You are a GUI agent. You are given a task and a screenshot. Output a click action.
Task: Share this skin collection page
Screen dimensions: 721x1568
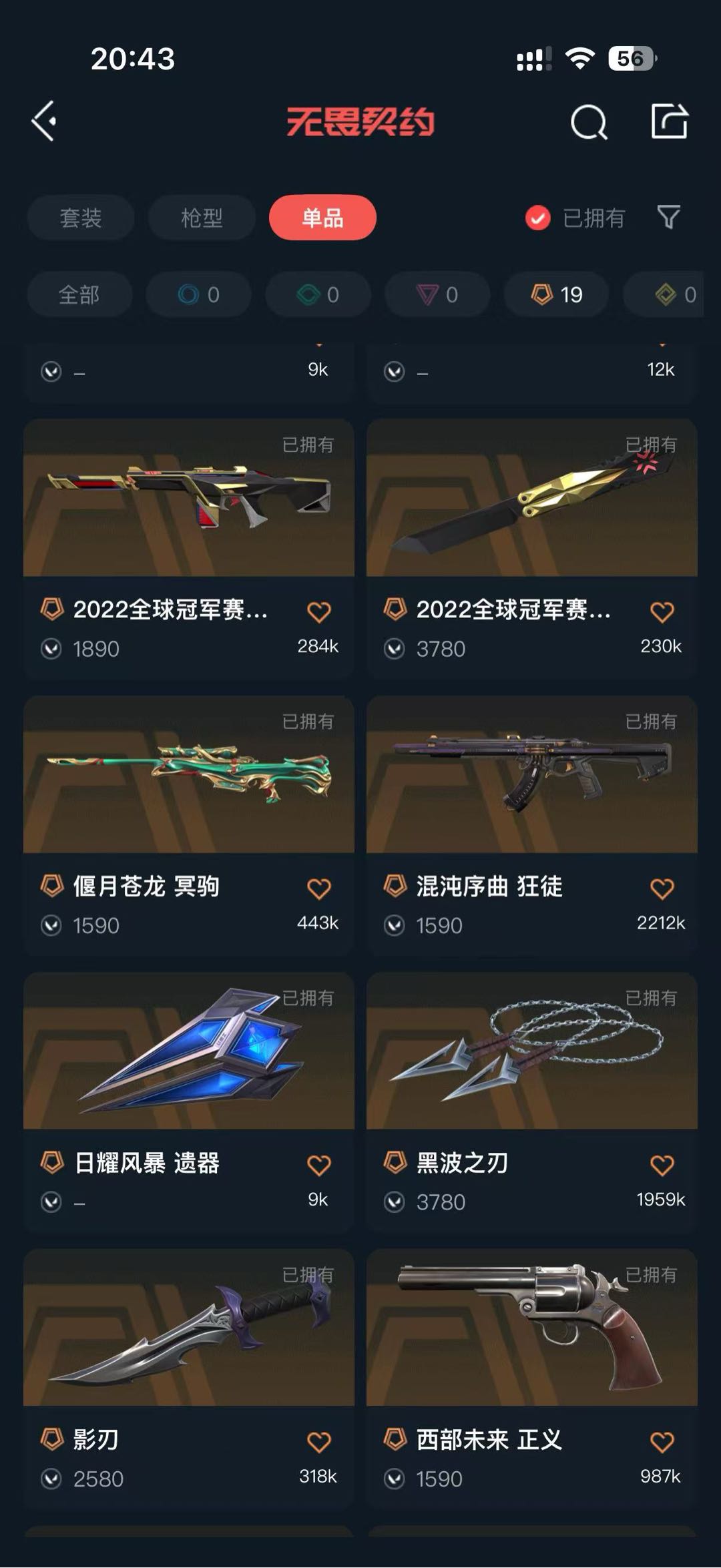669,121
